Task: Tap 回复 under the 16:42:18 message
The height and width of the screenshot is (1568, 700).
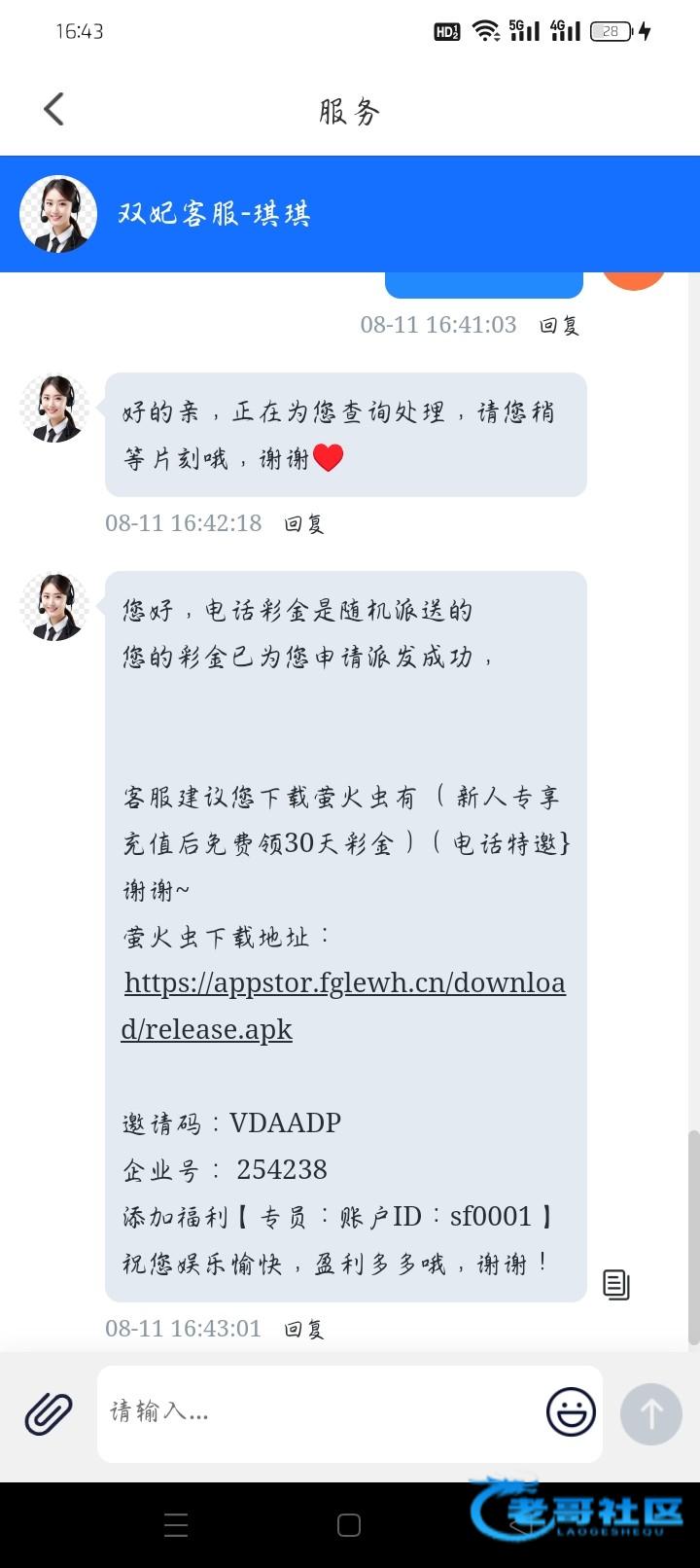Action: [x=303, y=524]
